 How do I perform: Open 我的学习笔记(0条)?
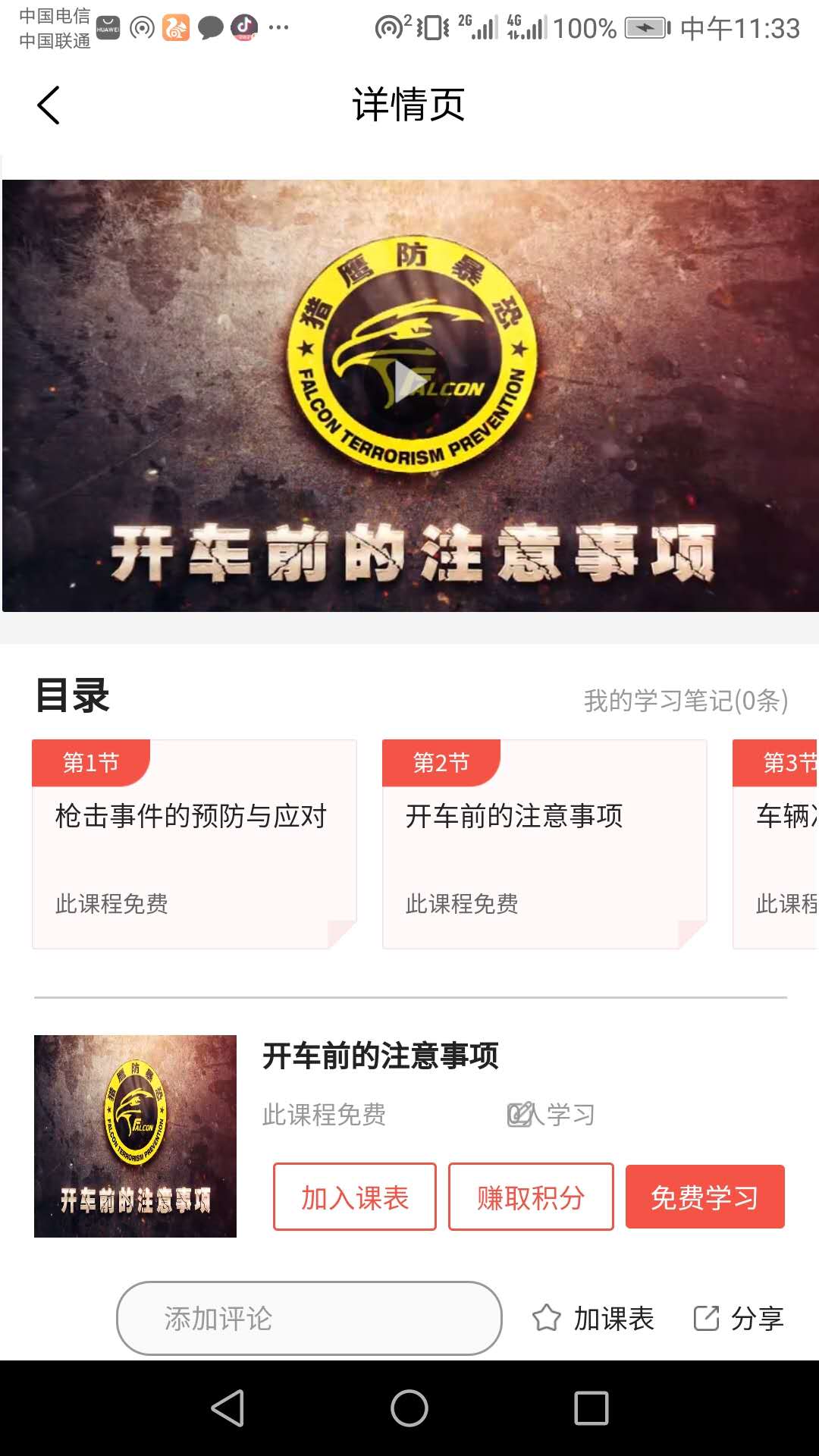click(686, 700)
